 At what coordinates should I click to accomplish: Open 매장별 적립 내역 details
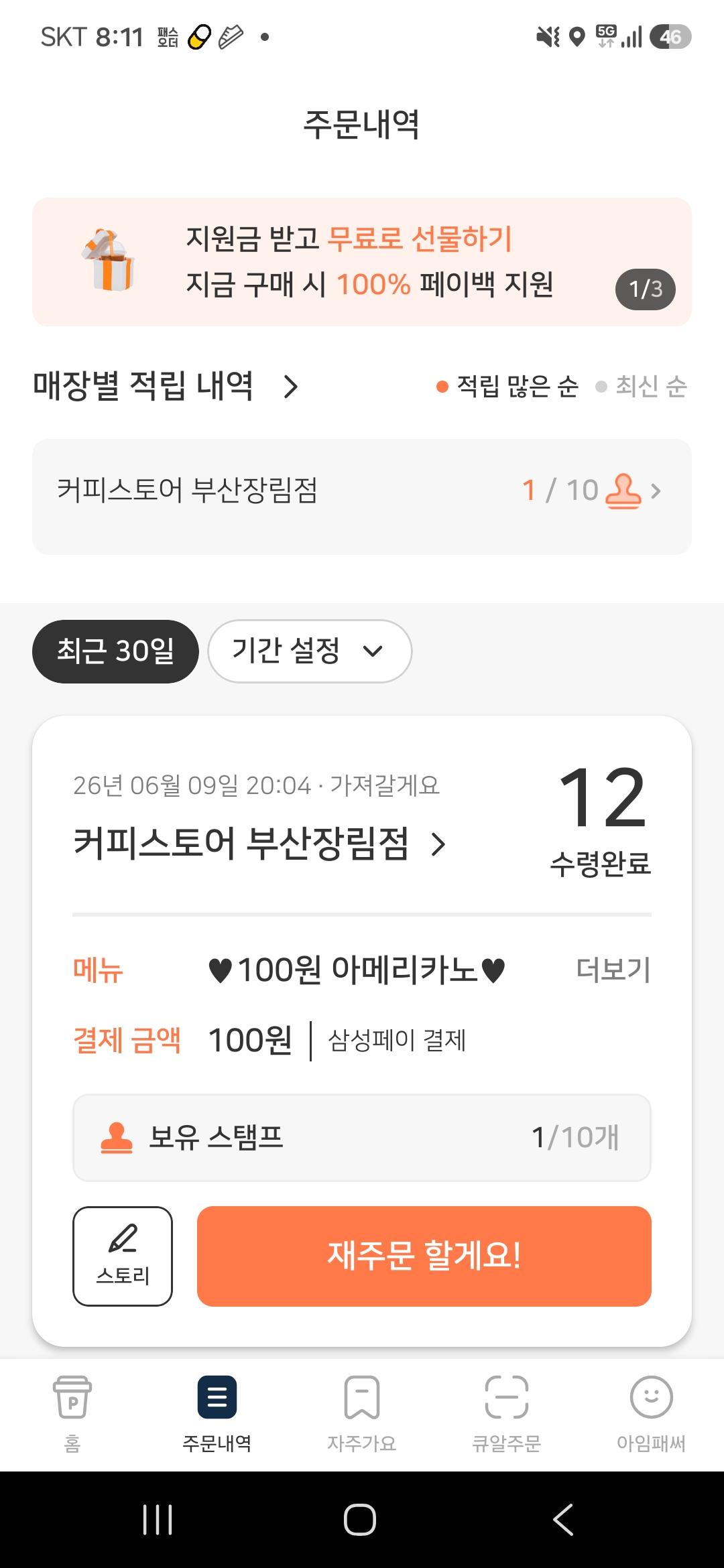tap(166, 386)
